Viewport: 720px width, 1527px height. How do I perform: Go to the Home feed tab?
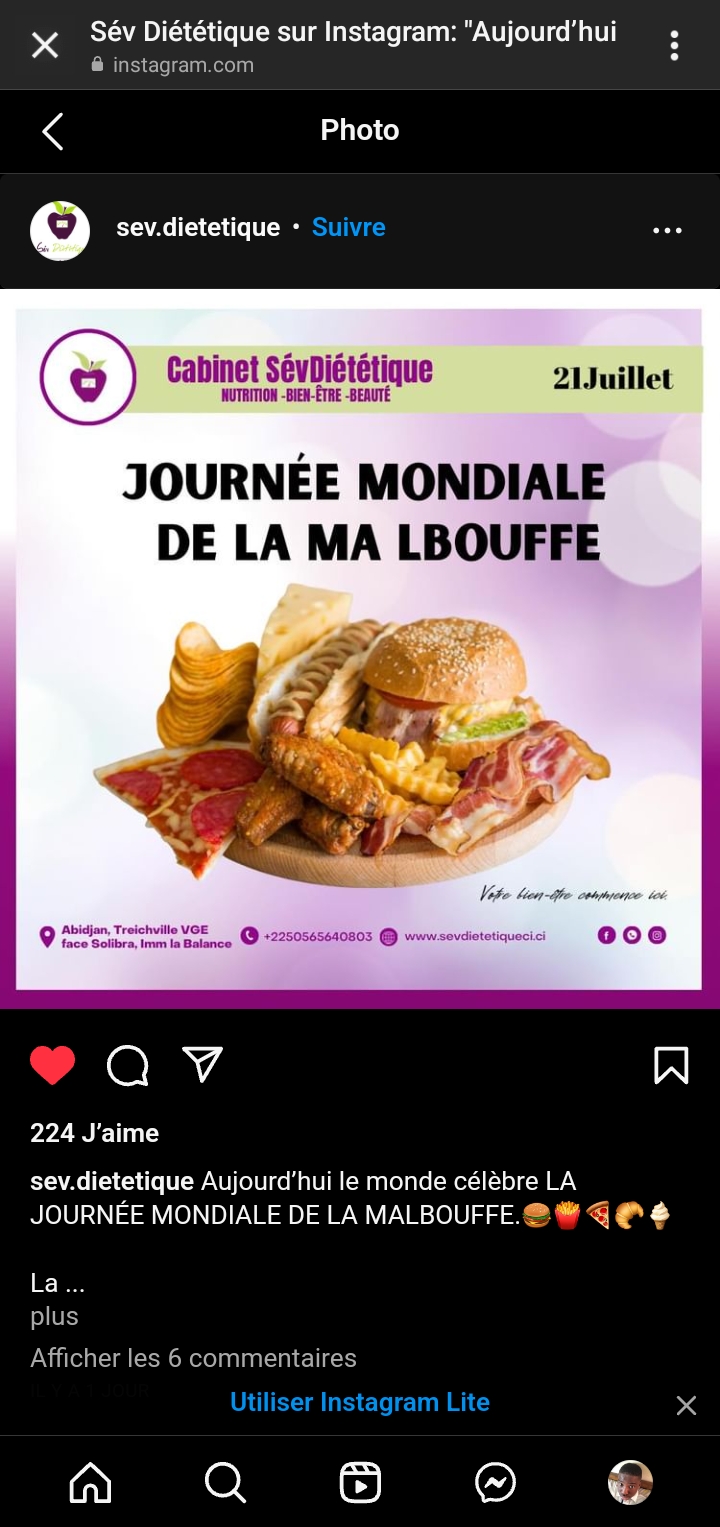[x=90, y=1482]
